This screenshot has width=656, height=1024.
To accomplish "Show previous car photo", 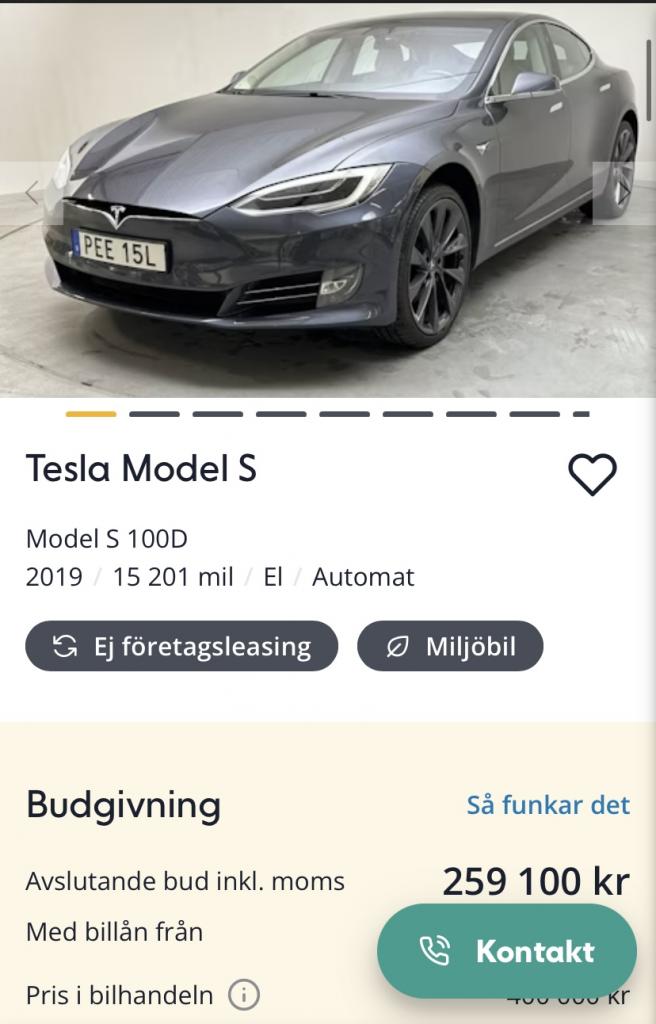I will coord(31,192).
